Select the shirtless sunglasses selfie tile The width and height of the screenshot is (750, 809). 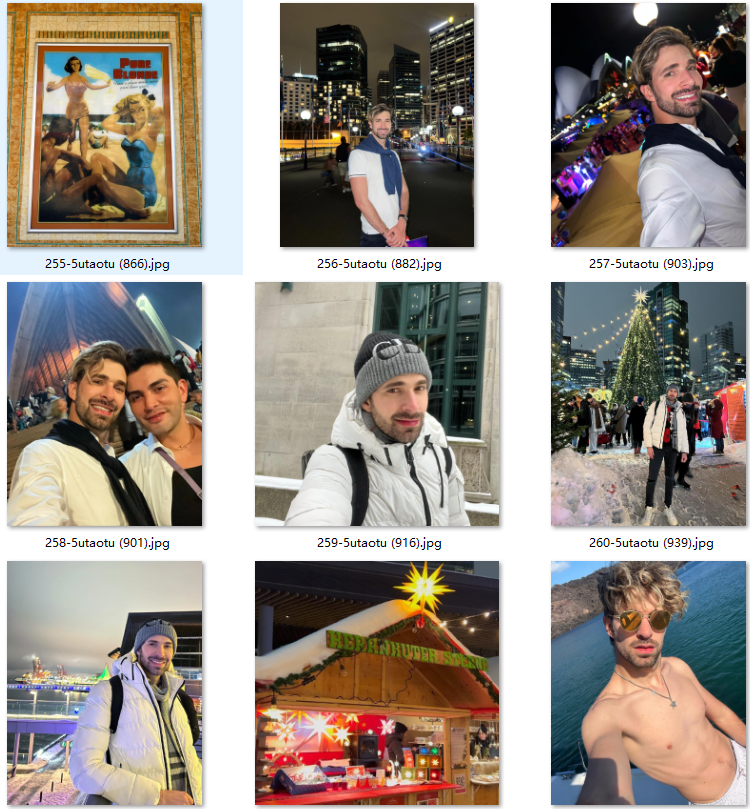648,683
